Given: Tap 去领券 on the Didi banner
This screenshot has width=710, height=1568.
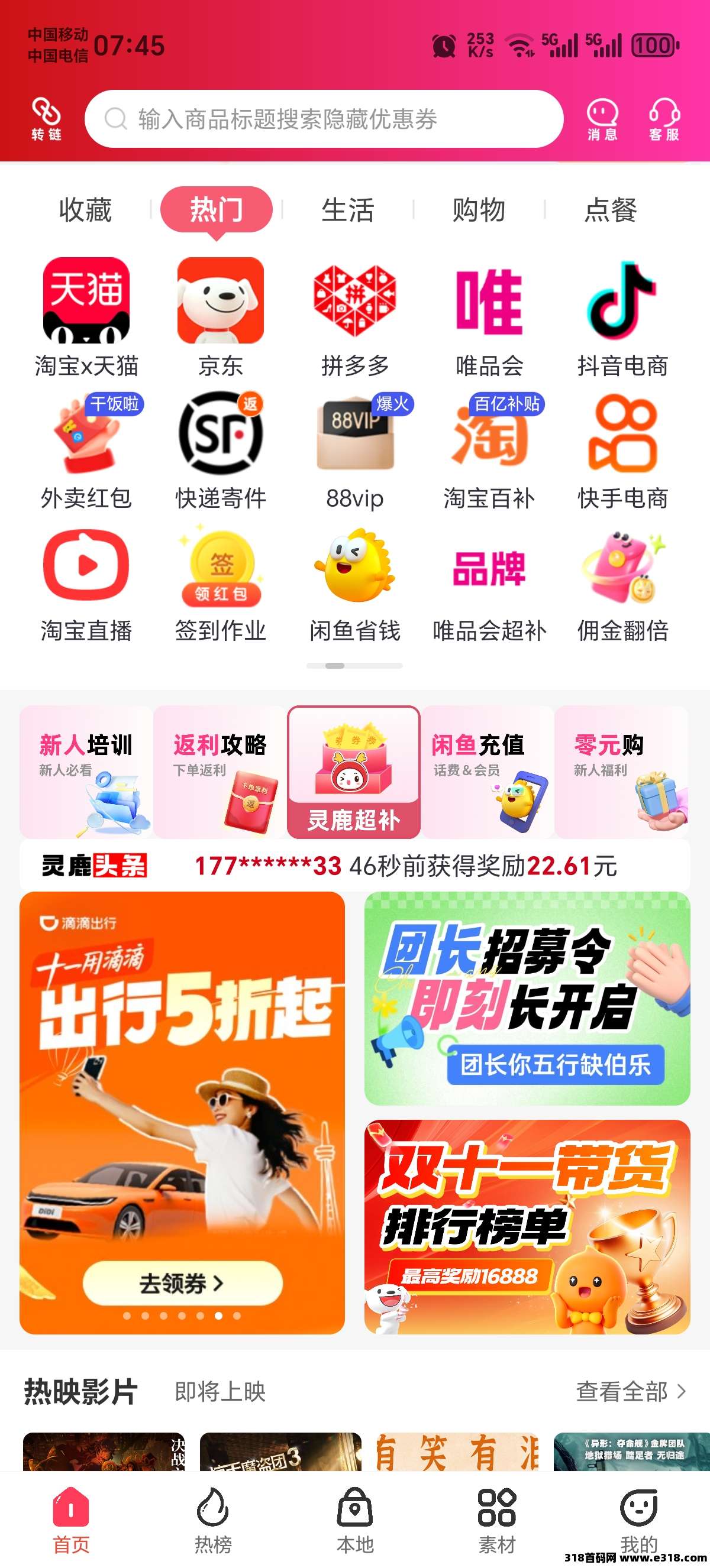Looking at the screenshot, I should pos(182,1282).
